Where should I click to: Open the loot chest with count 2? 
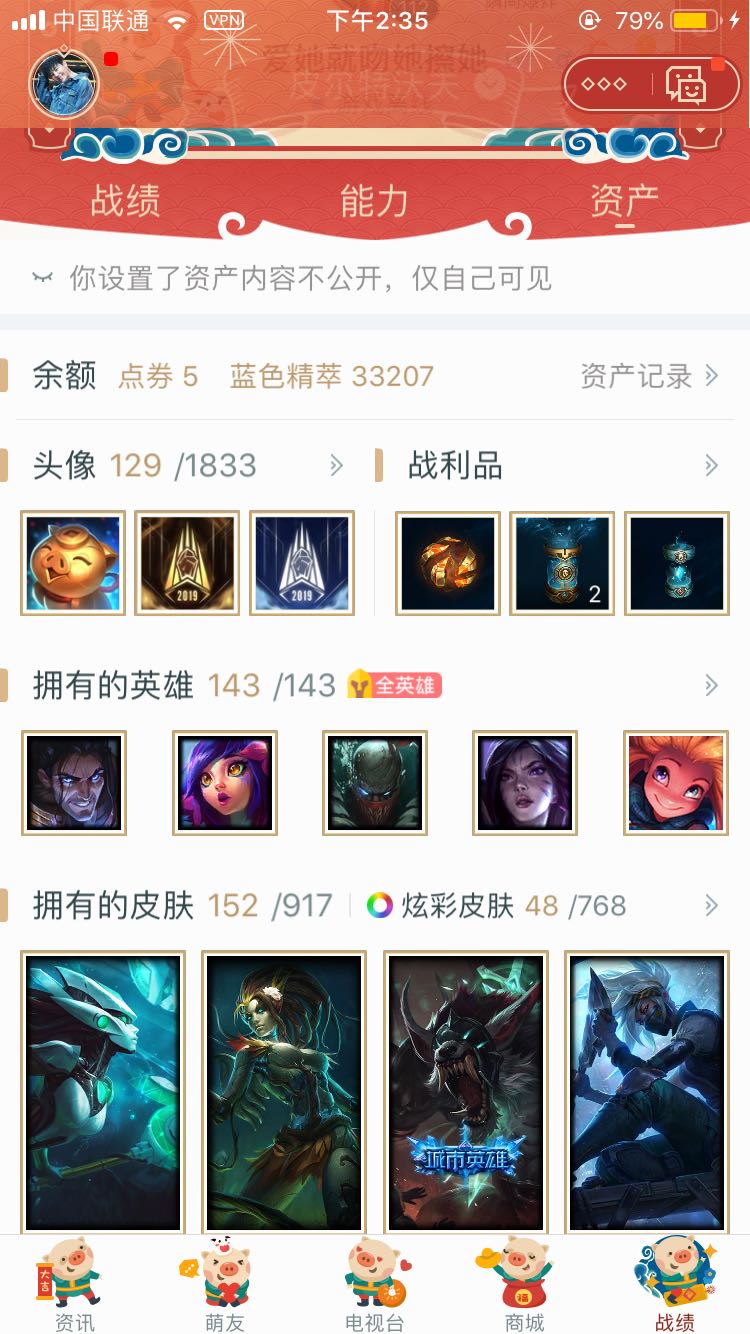pos(562,563)
